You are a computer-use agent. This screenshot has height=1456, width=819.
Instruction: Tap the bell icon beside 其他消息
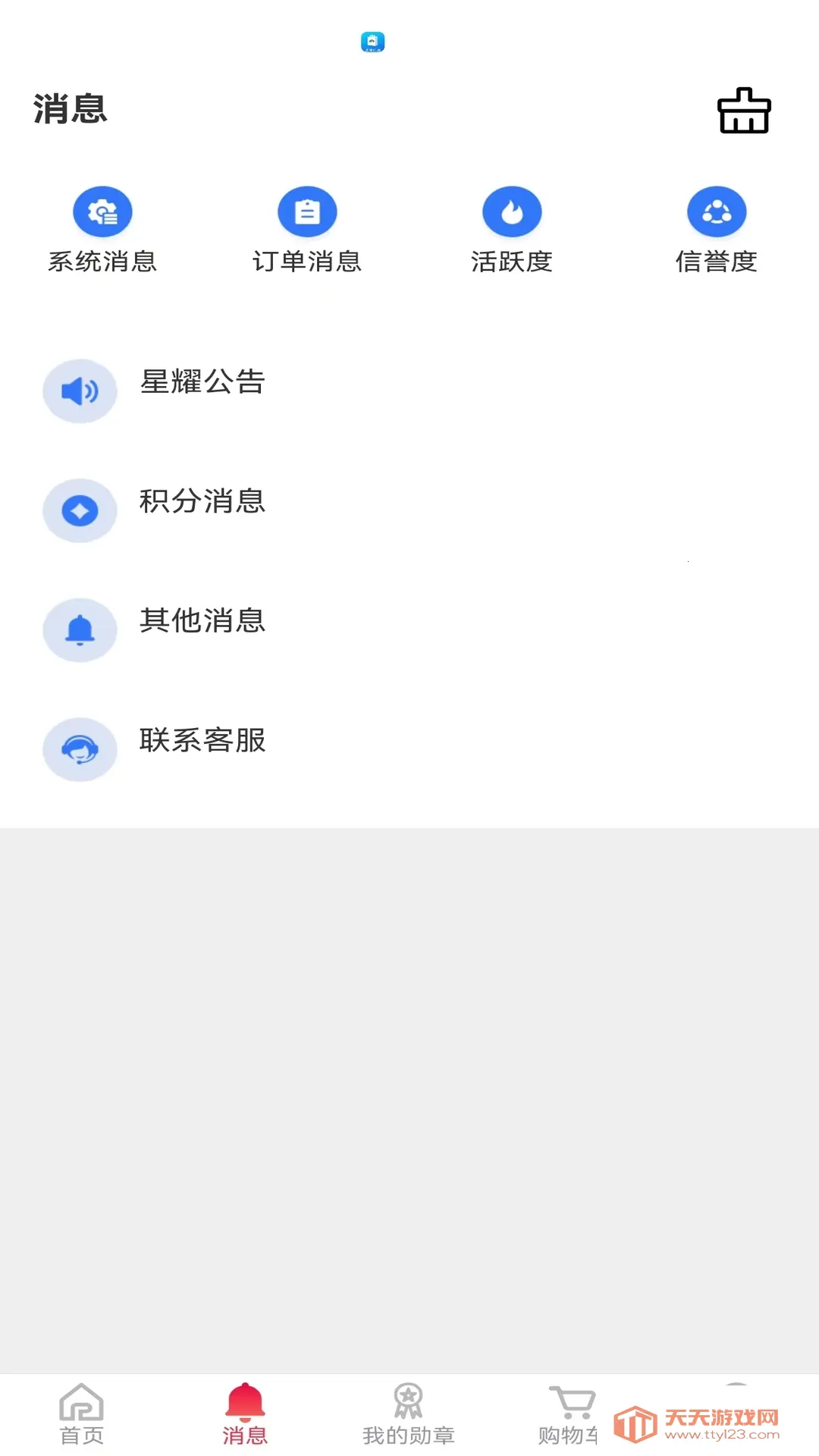pyautogui.click(x=80, y=630)
